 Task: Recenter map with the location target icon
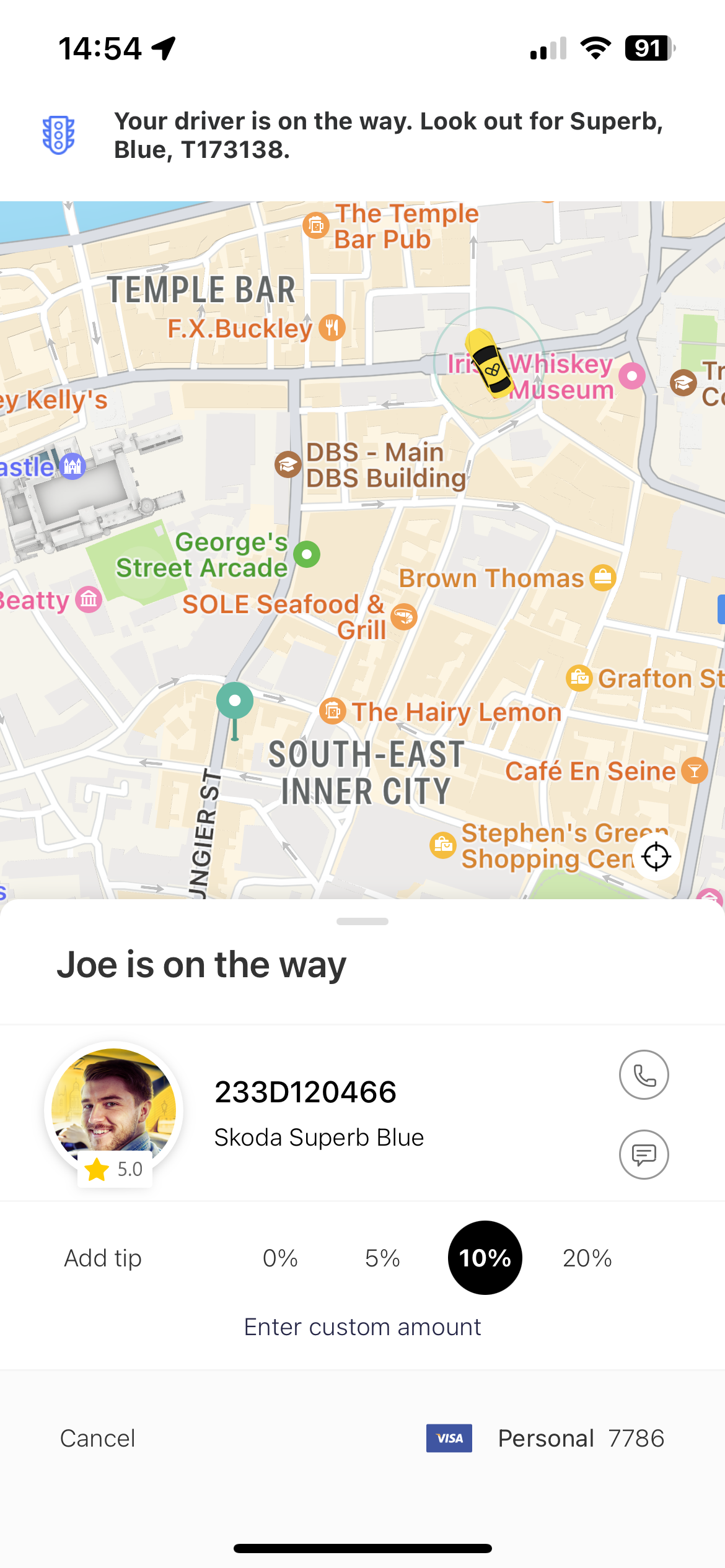coord(656,857)
